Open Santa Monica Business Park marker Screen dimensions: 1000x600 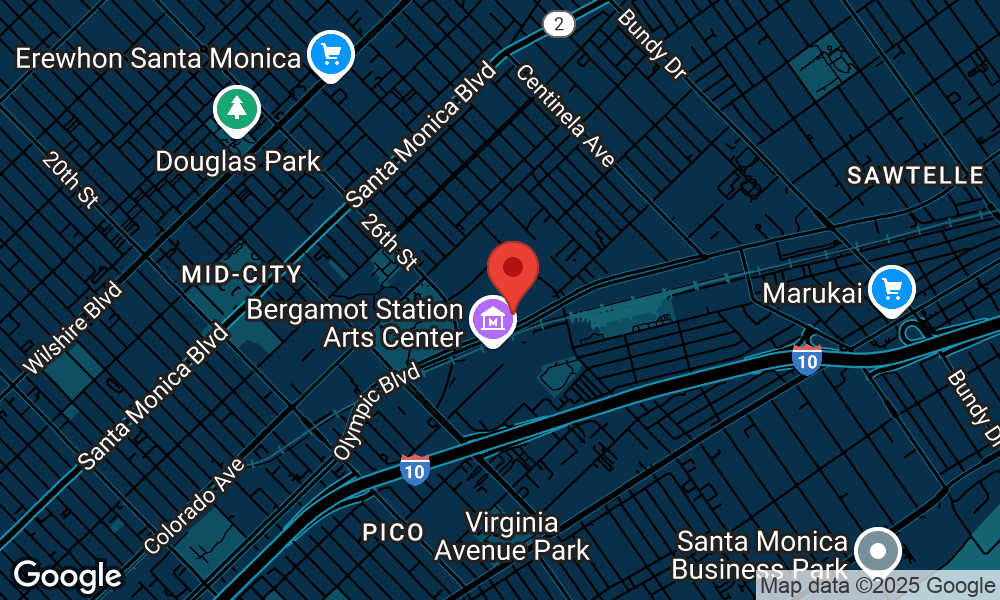(878, 551)
